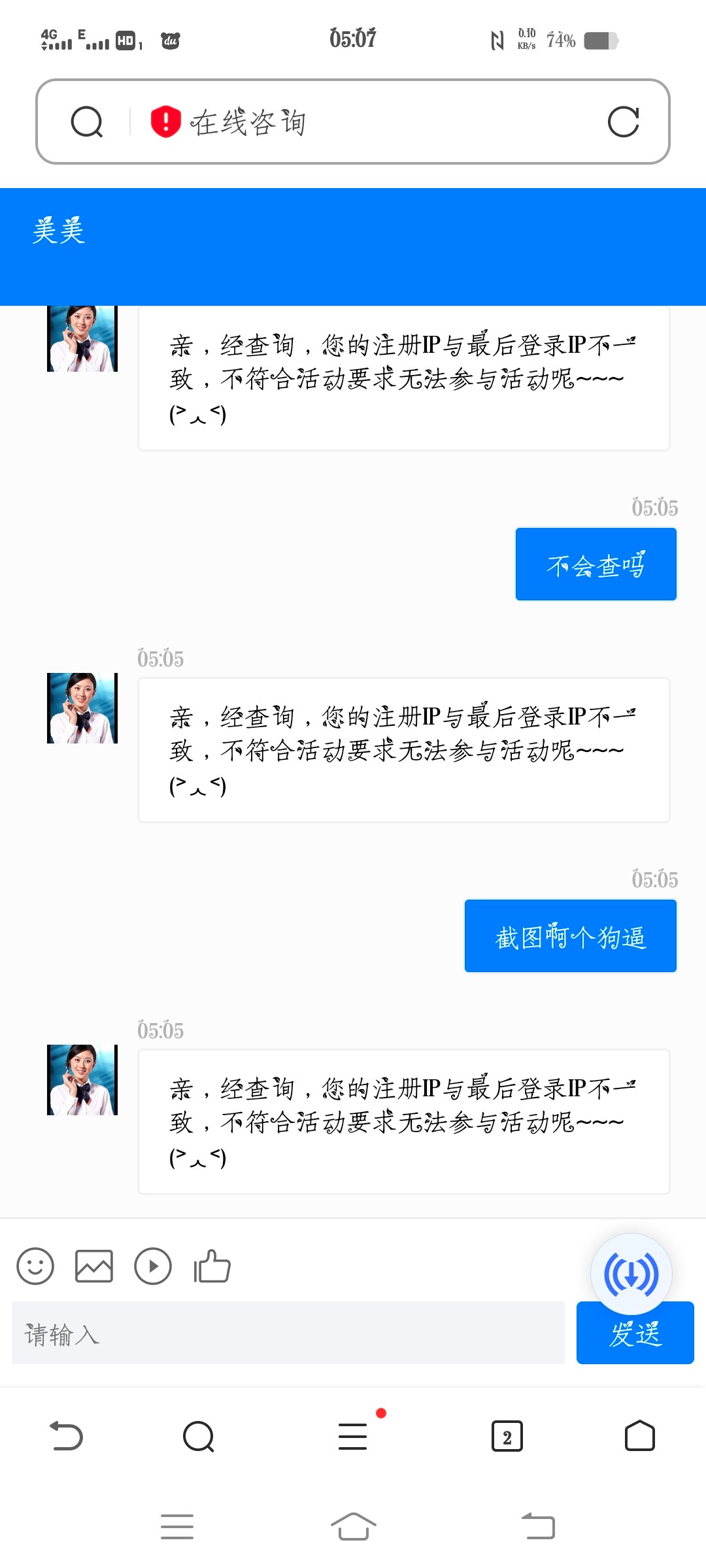Screen dimensions: 706x1568
Task: Go to browser home page
Action: coord(639,1436)
